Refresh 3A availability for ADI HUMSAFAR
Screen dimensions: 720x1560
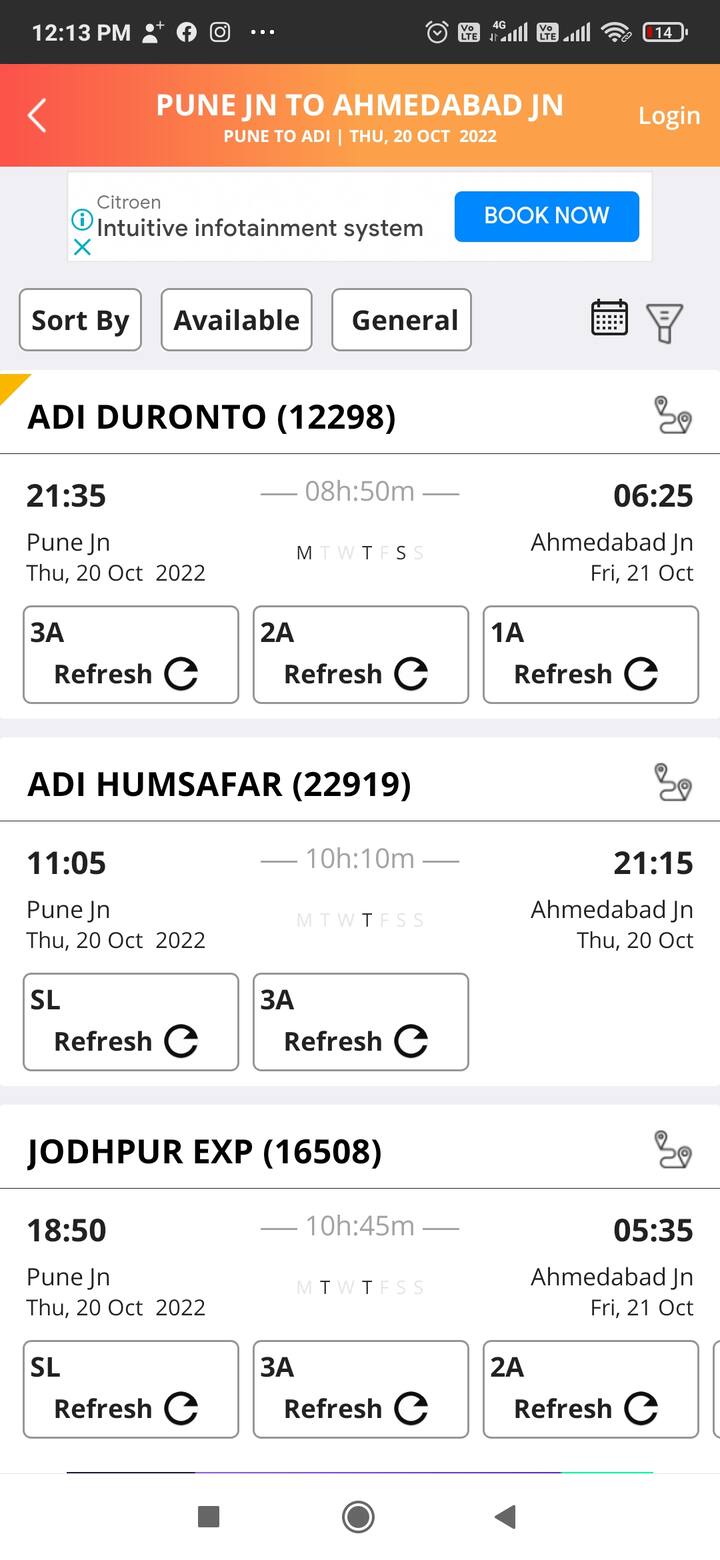pyautogui.click(x=361, y=1022)
